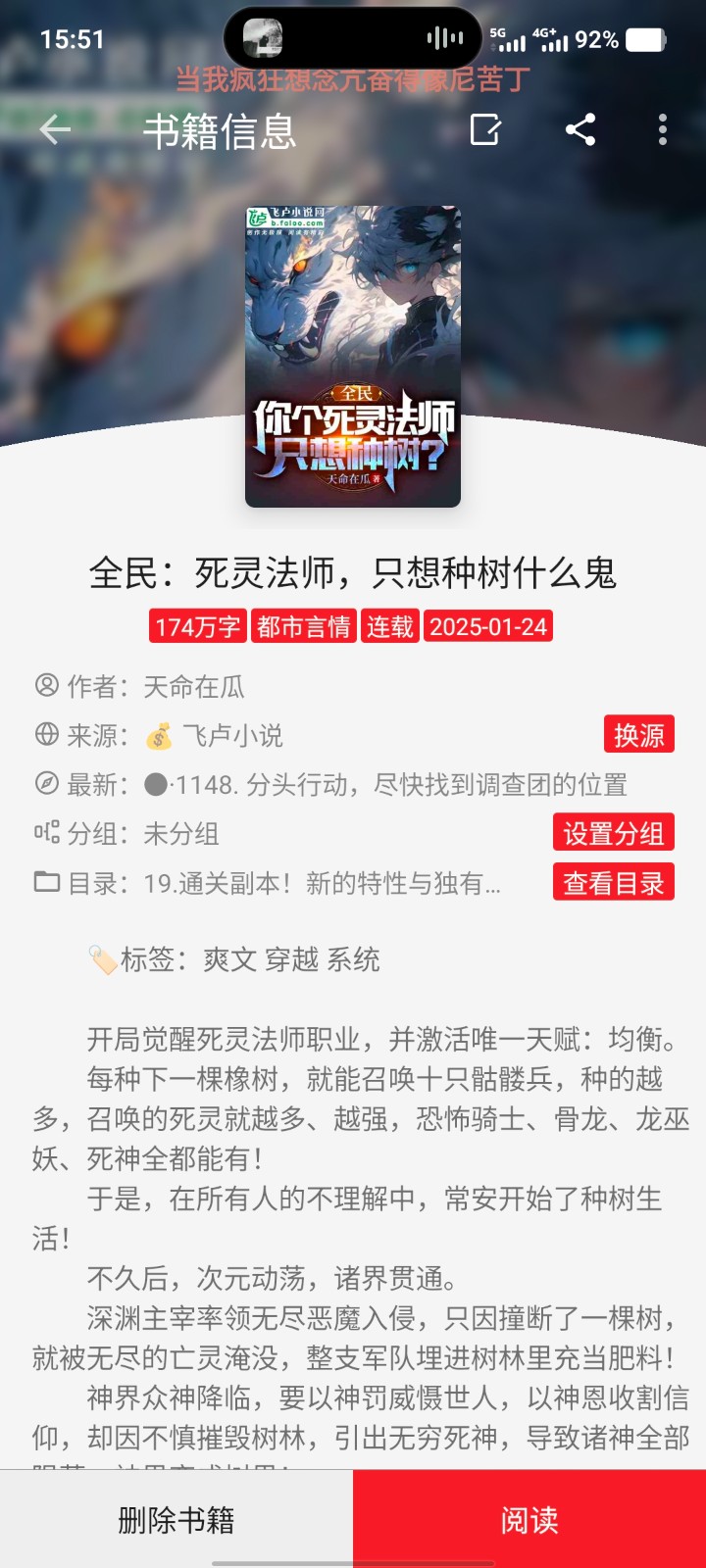The height and width of the screenshot is (1568, 706).
Task: Tap 换源 to change the source
Action: (x=638, y=735)
